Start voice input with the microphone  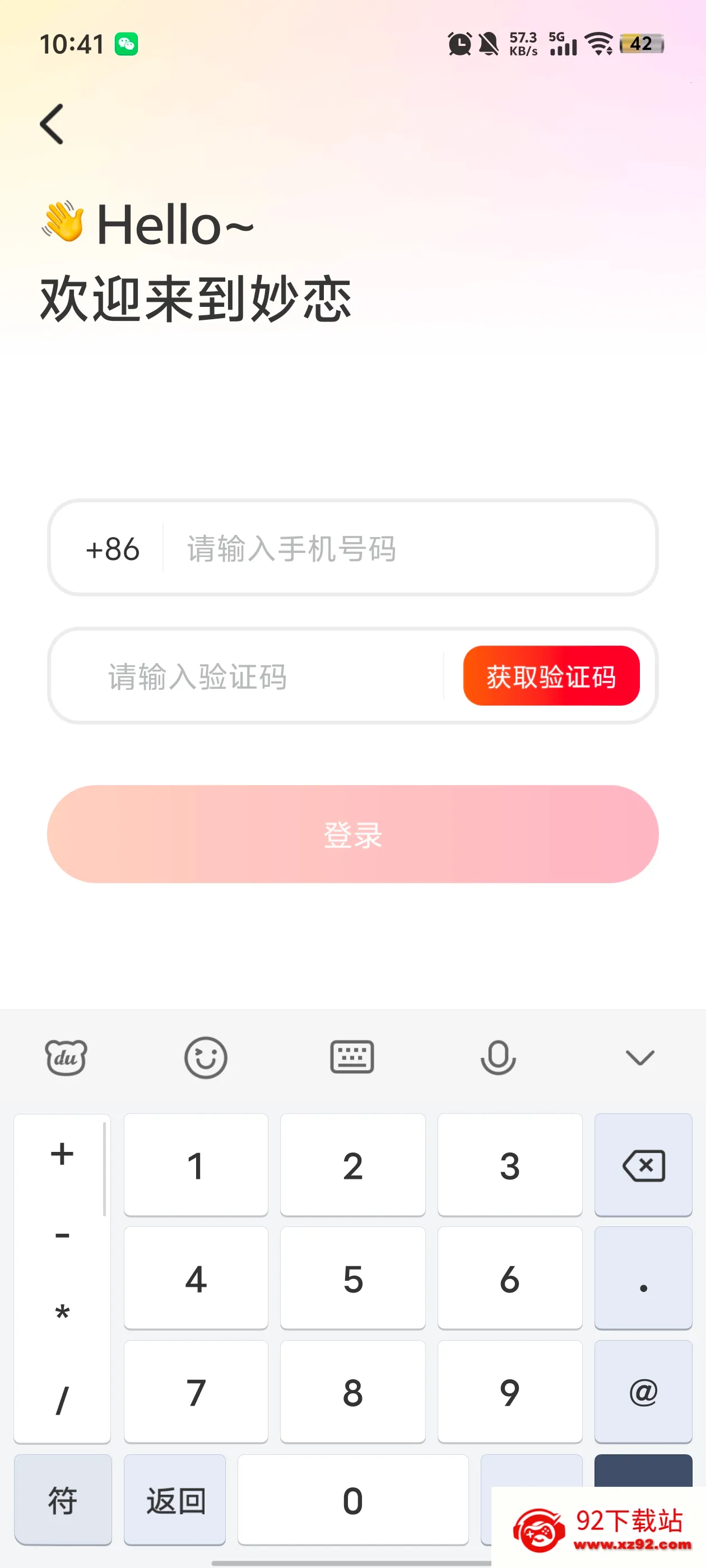click(498, 1058)
